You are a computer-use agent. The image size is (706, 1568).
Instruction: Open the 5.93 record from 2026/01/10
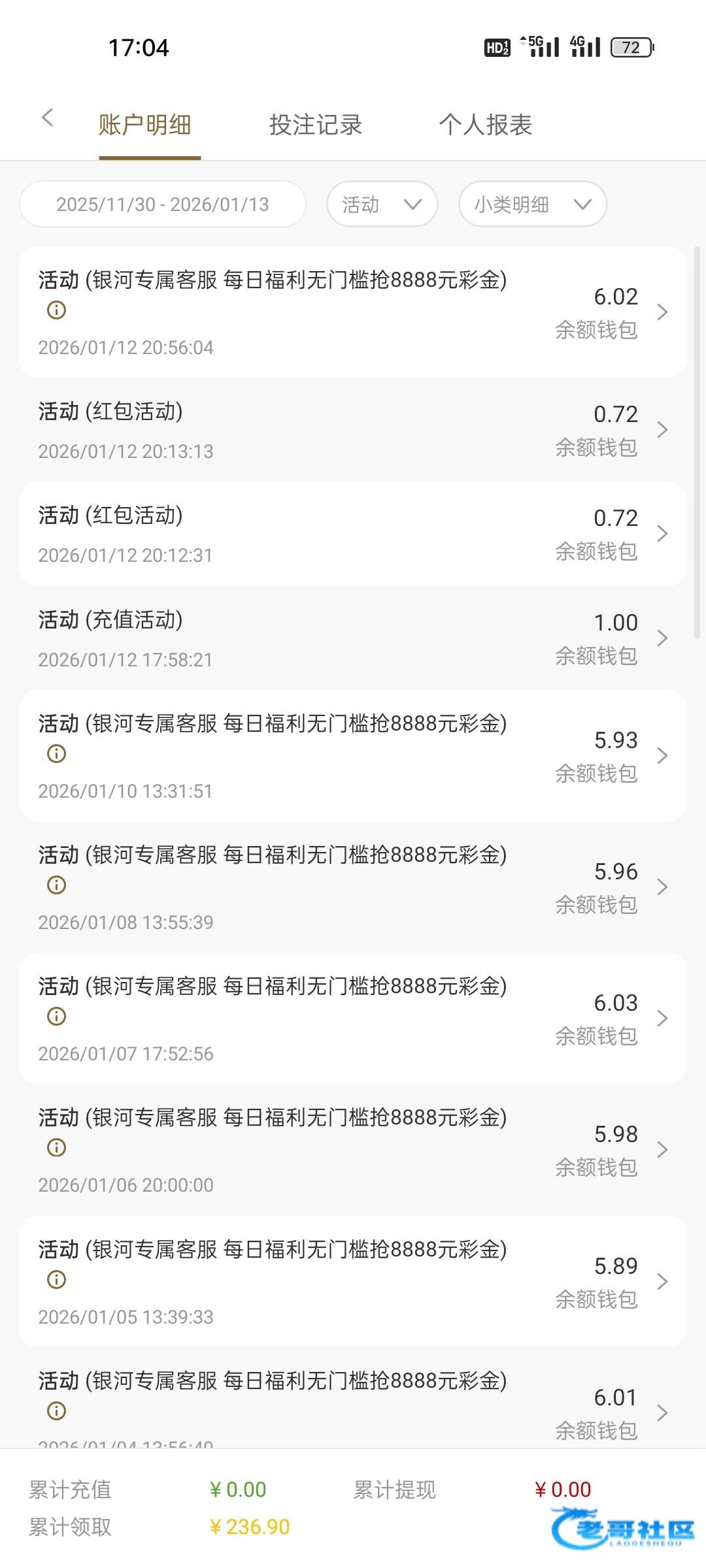[353, 756]
